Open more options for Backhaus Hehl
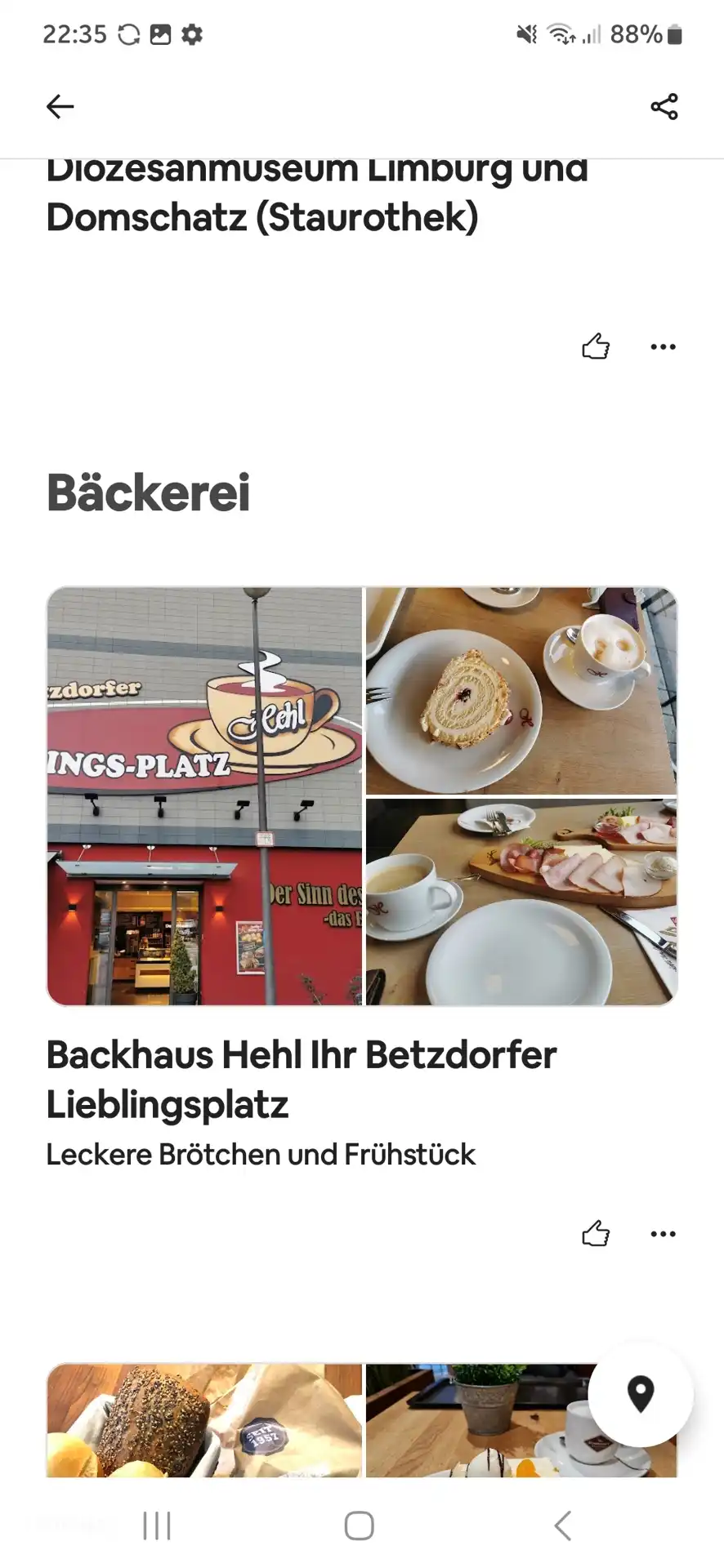Screen dimensions: 724x1568 coord(663,1234)
